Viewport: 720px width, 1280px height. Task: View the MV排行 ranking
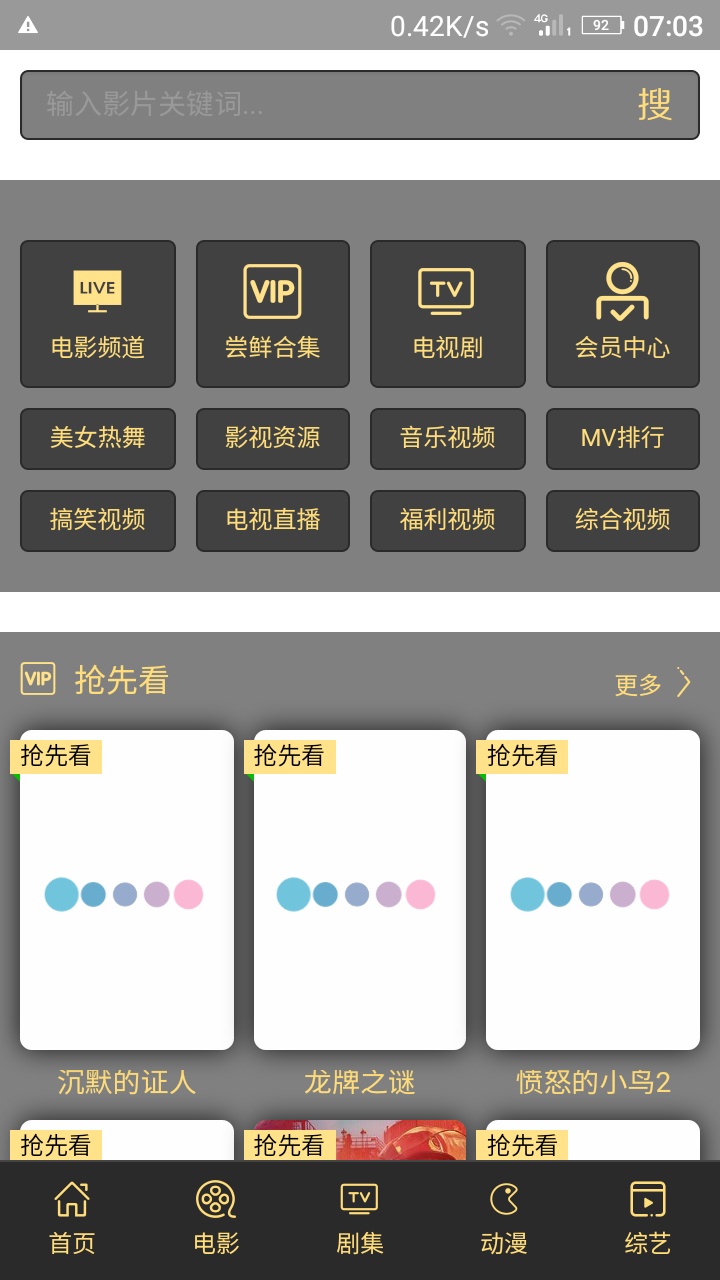622,438
